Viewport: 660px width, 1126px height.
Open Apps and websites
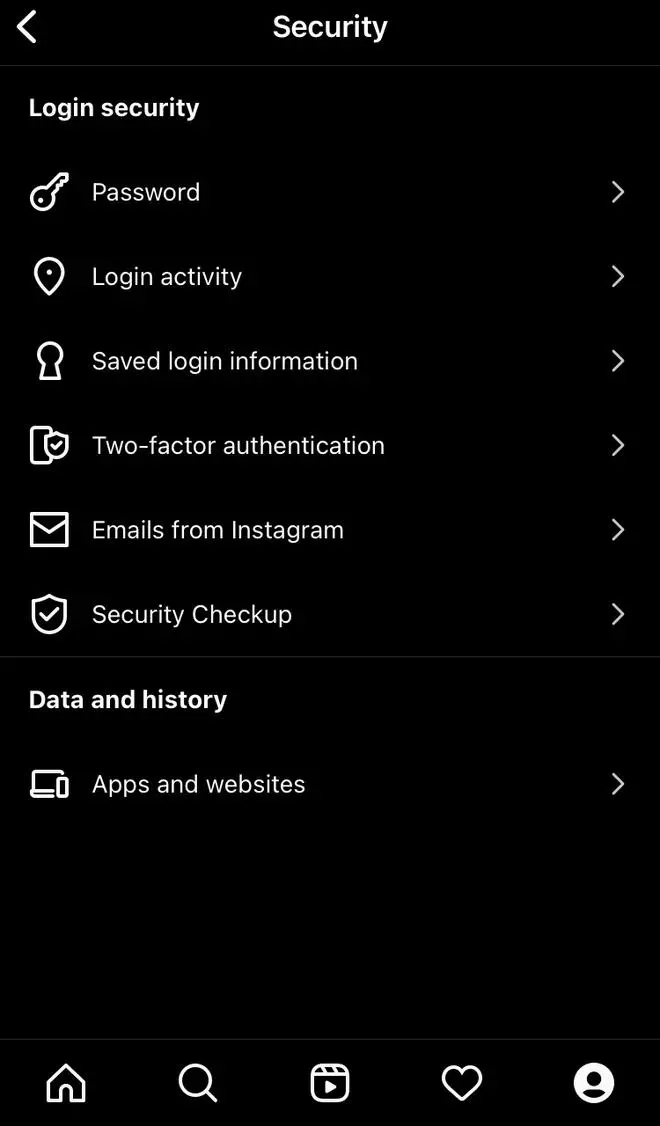pyautogui.click(x=330, y=784)
